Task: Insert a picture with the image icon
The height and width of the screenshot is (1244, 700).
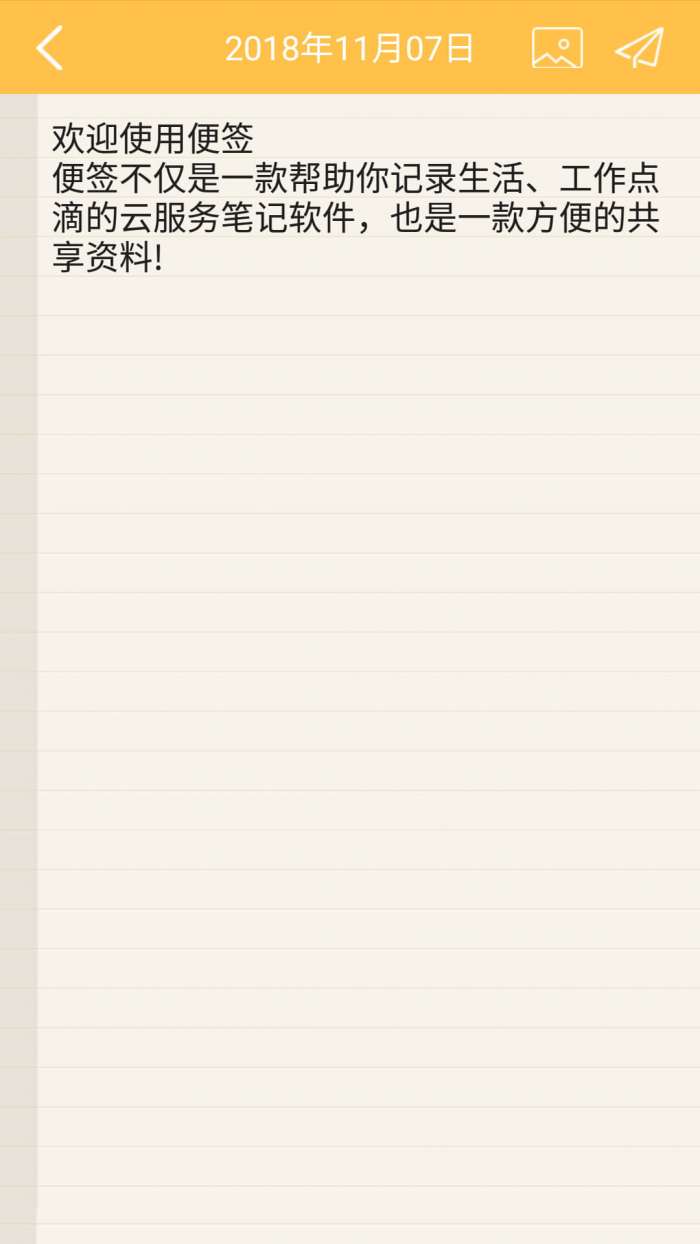Action: pyautogui.click(x=557, y=48)
